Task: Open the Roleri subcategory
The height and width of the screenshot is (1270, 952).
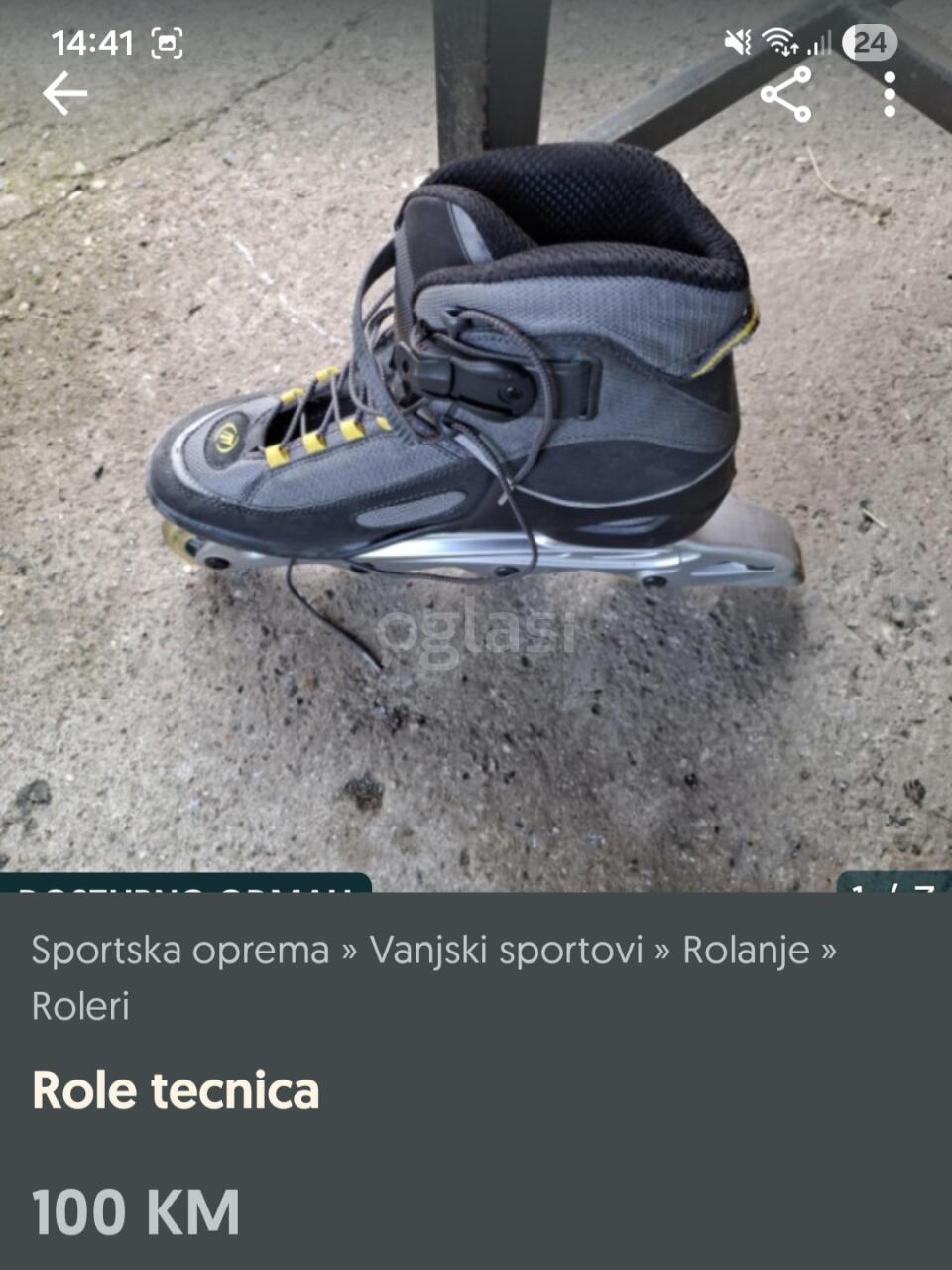Action: pos(80,1006)
